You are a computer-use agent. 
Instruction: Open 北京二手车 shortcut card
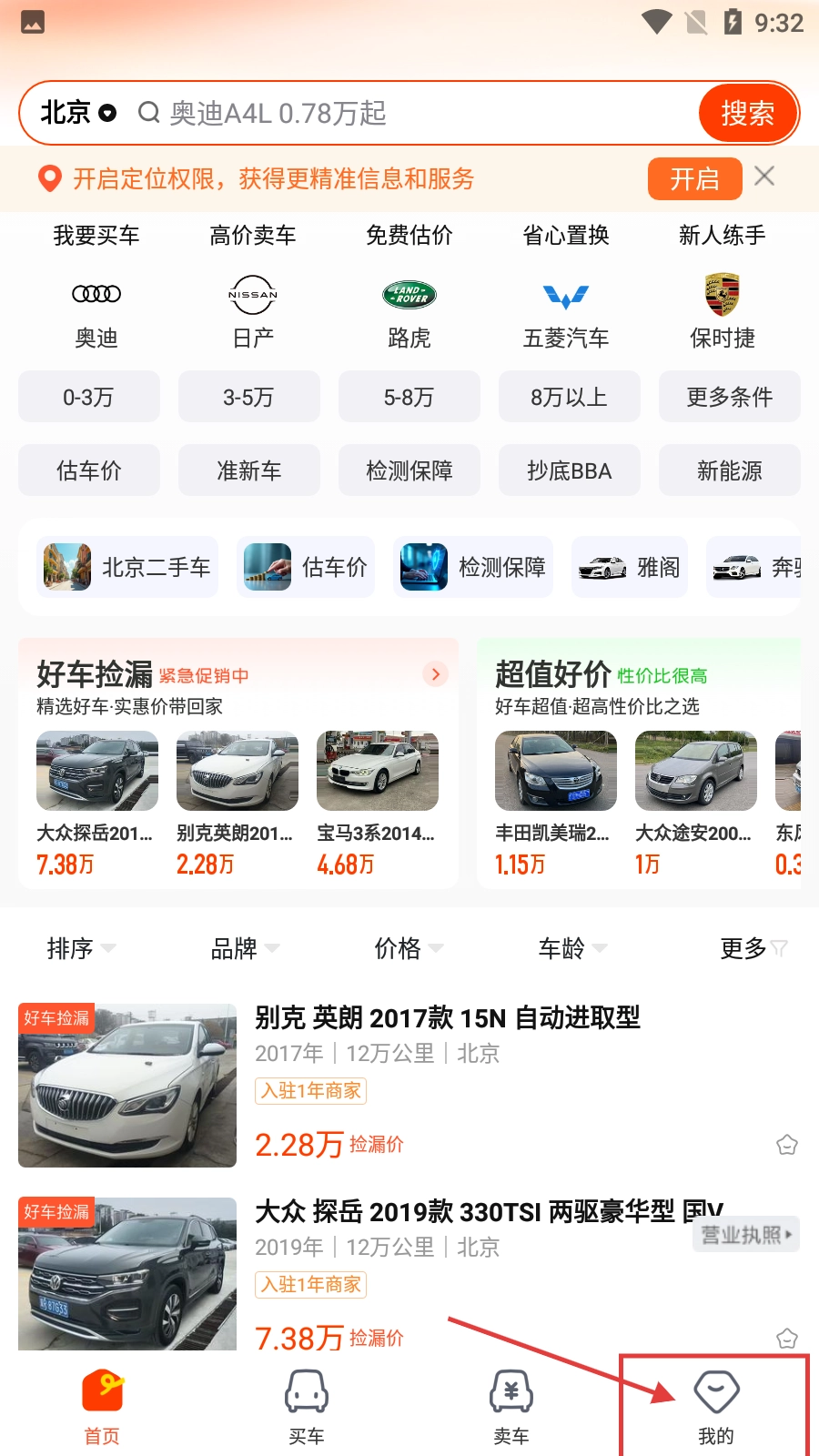tap(127, 567)
